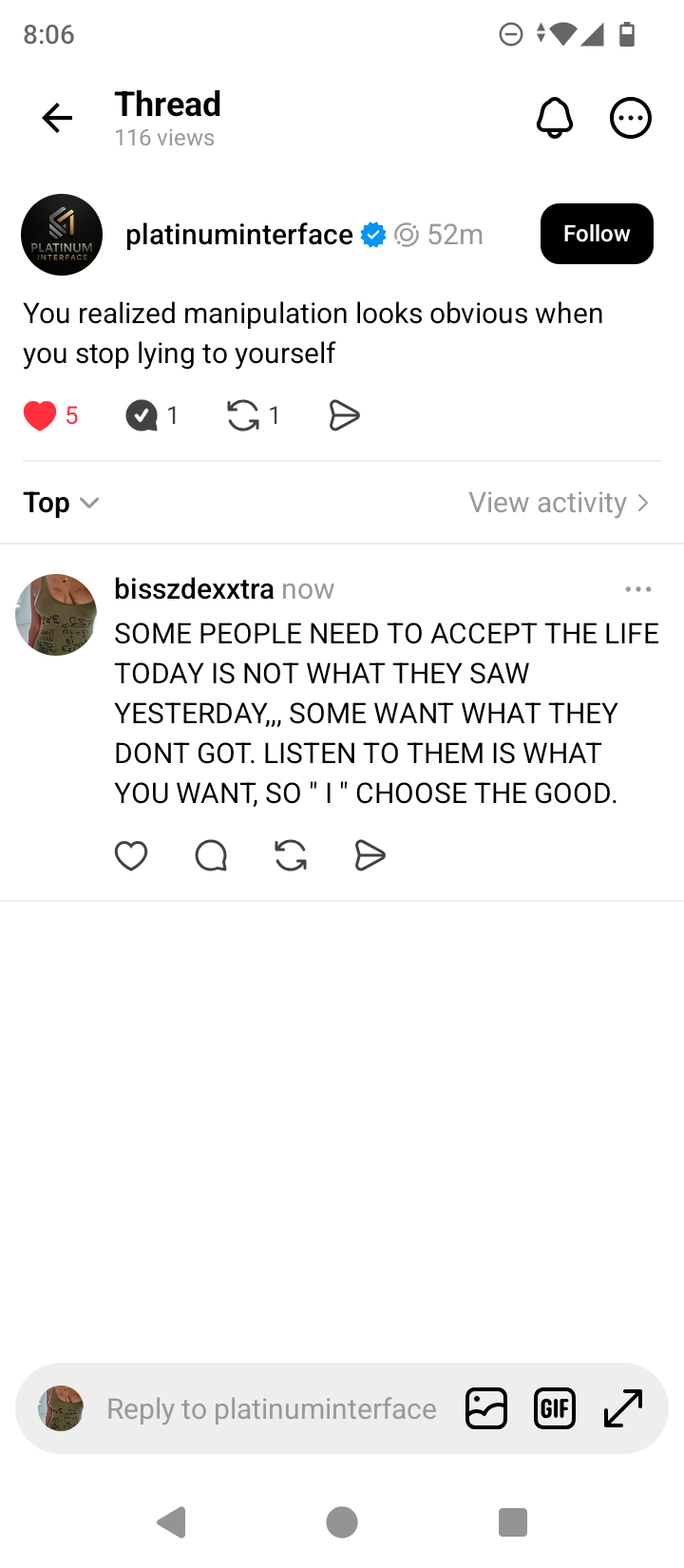Tap the Reply to platinuminterface field
Viewport: 684px width, 1568px height.
coord(271,1408)
